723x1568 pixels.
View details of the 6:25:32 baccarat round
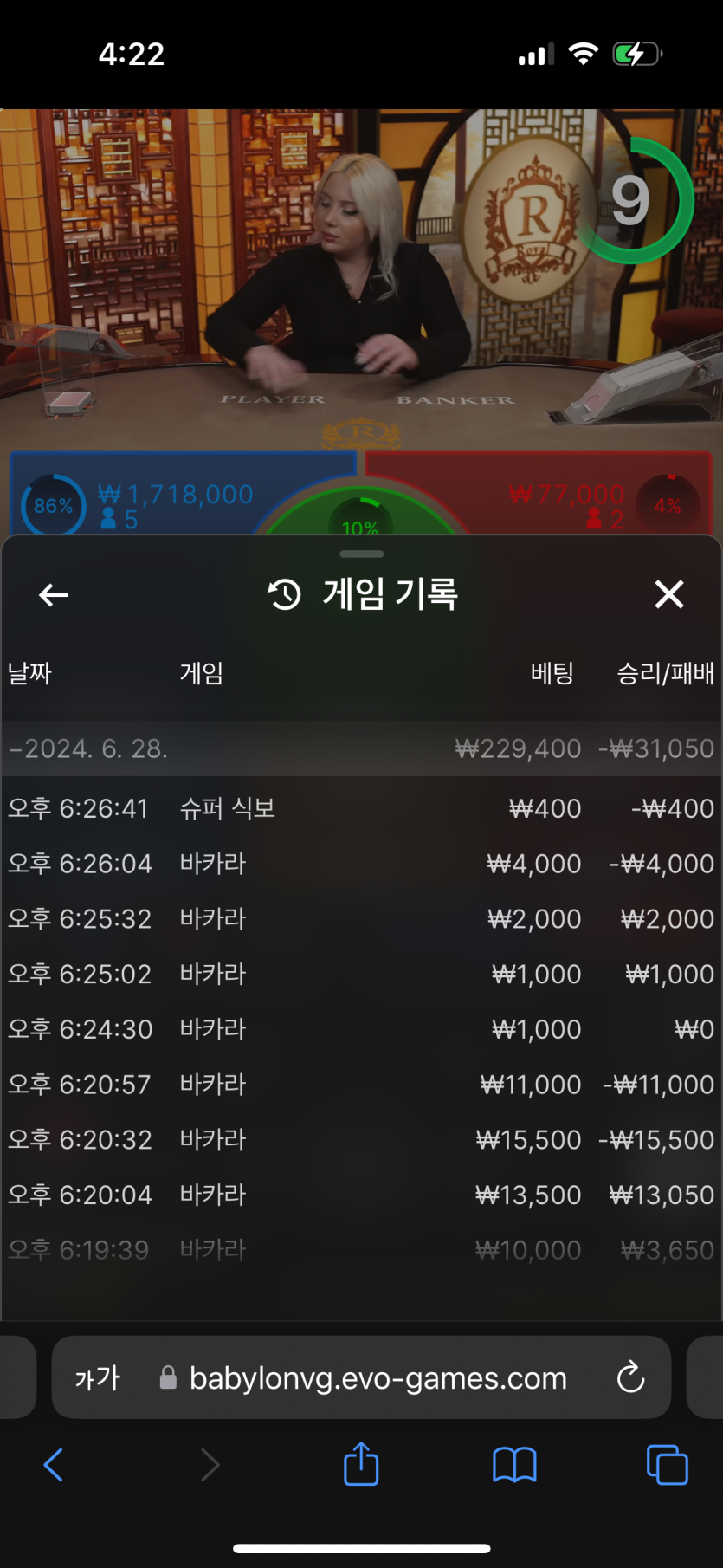[x=361, y=918]
